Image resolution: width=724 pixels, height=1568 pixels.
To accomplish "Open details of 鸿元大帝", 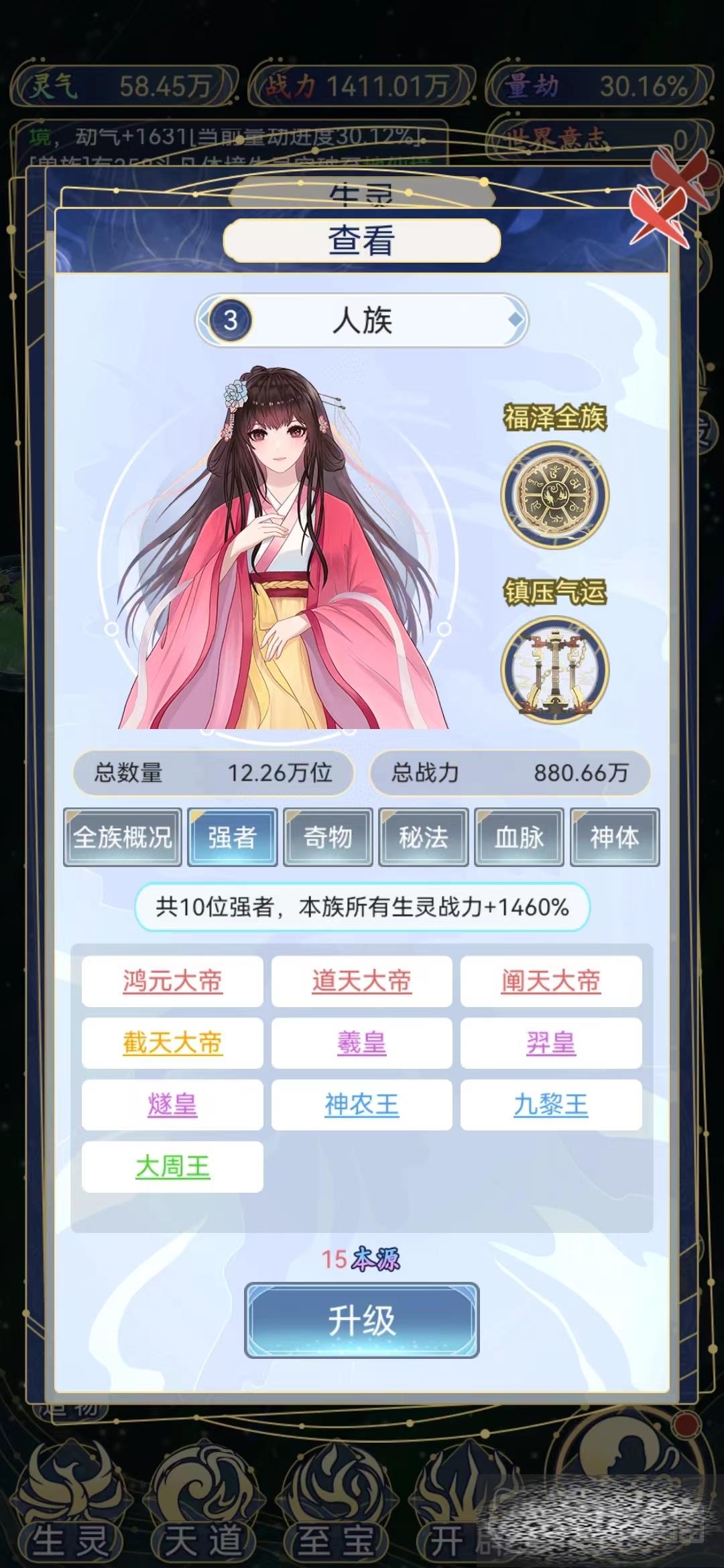I will click(172, 981).
